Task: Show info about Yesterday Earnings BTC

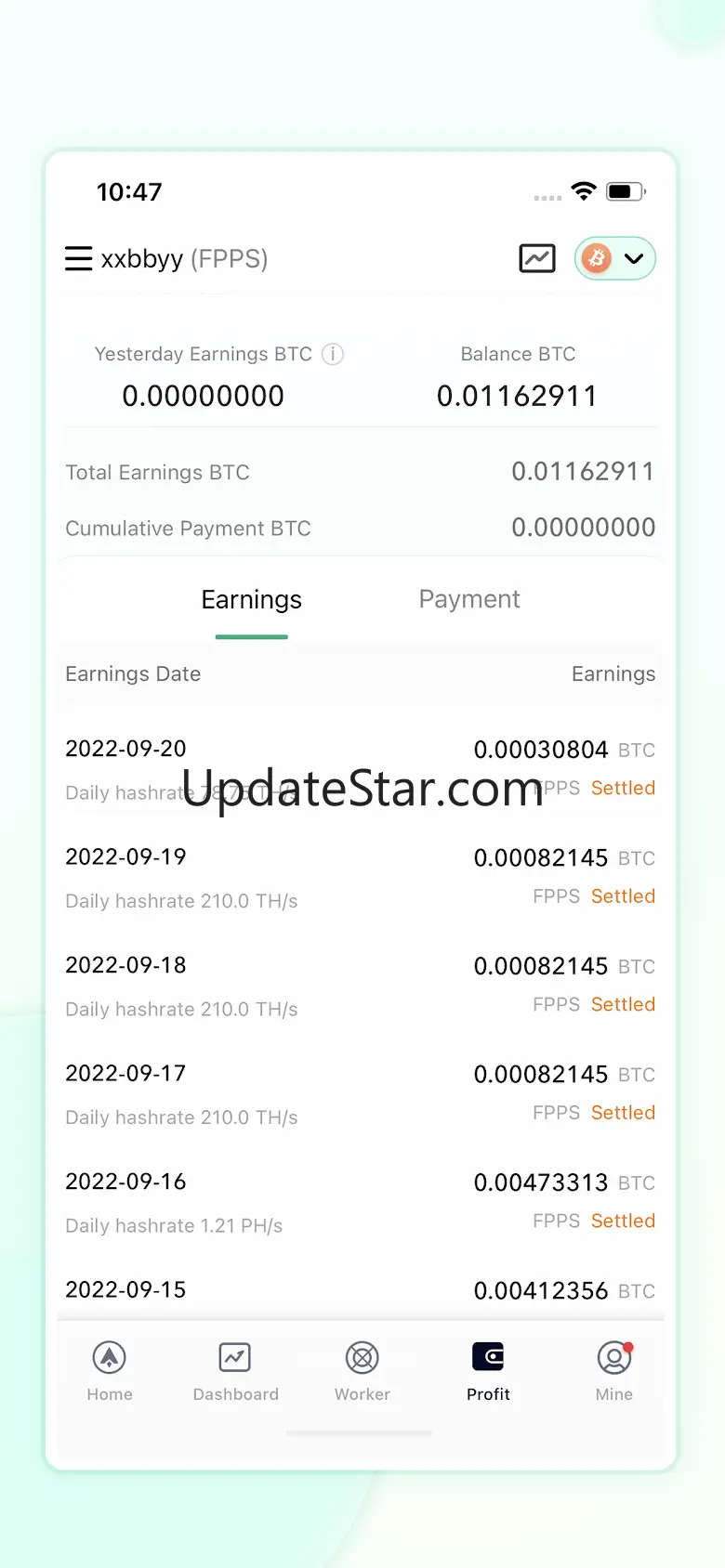Action: tap(333, 354)
